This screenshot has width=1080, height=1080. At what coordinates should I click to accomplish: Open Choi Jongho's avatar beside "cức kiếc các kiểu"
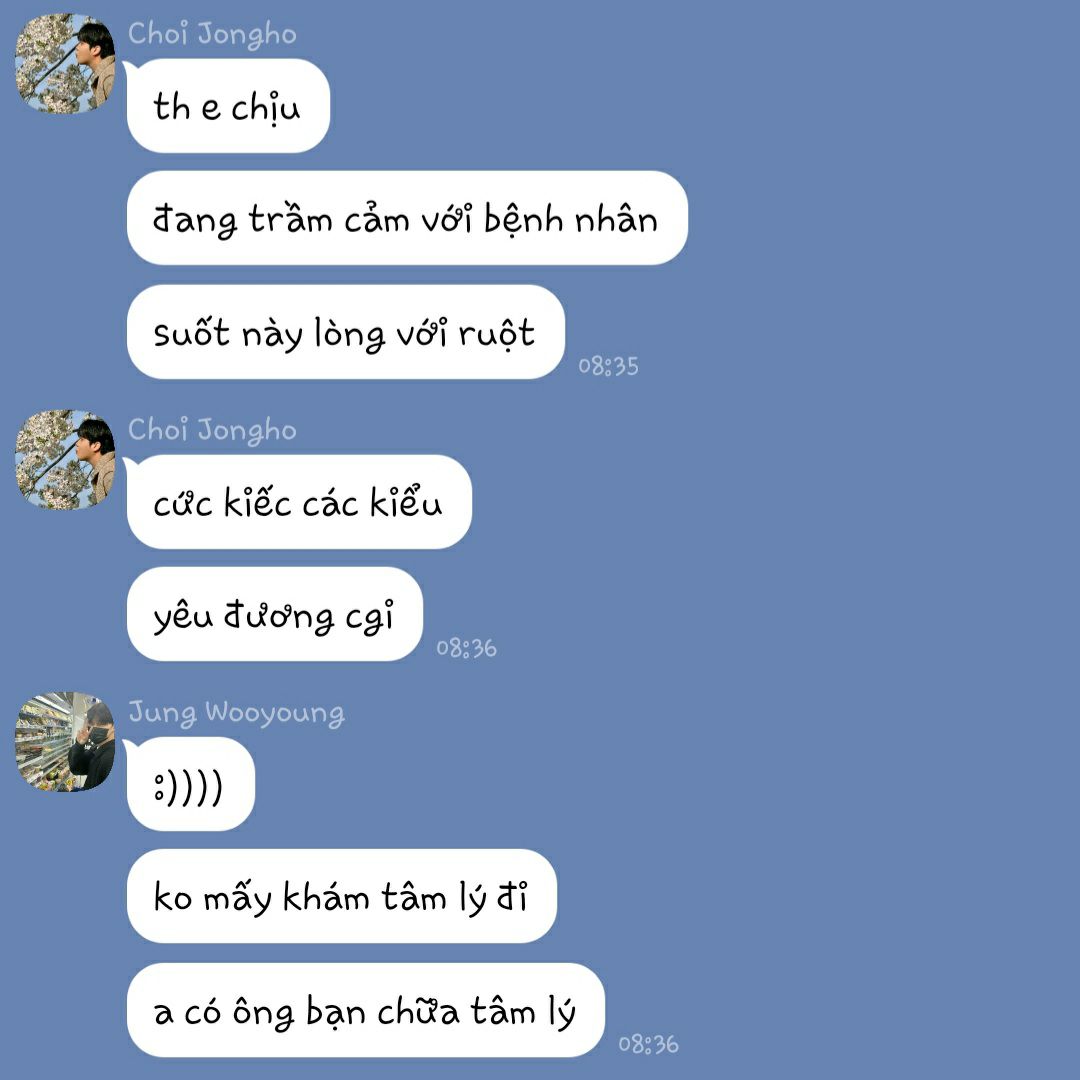coord(65,460)
